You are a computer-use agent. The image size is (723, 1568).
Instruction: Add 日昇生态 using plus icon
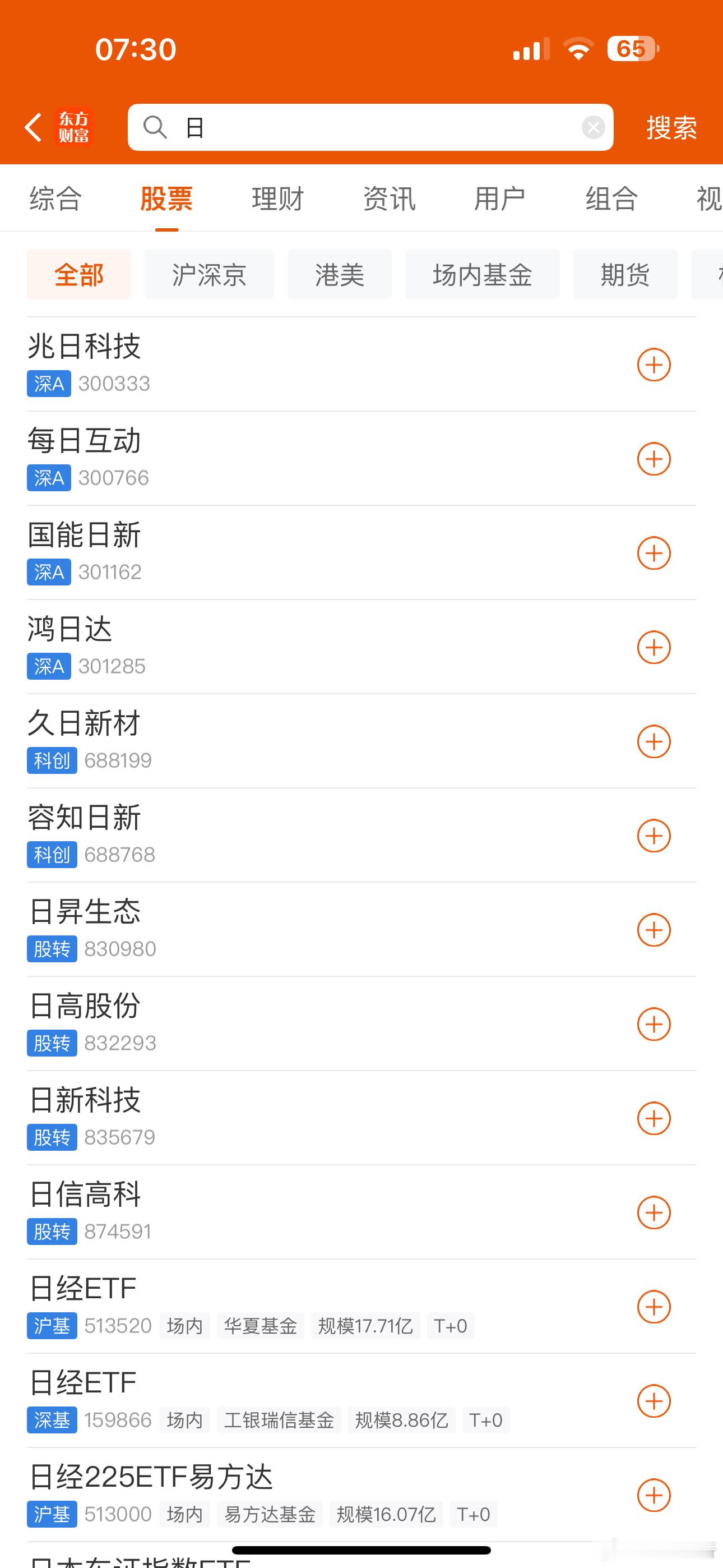pyautogui.click(x=654, y=930)
